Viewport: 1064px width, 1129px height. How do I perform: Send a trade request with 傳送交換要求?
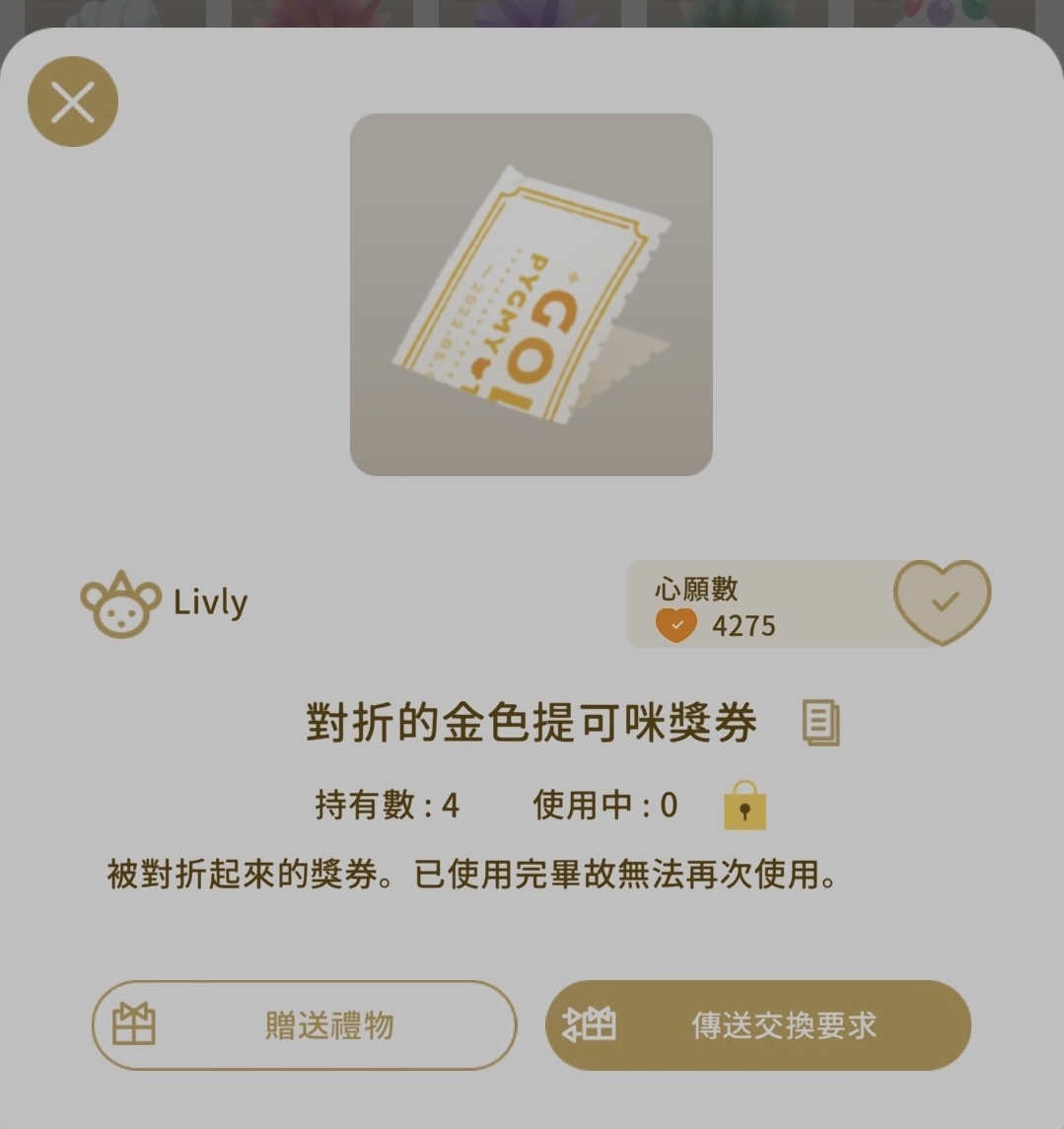click(x=757, y=1025)
